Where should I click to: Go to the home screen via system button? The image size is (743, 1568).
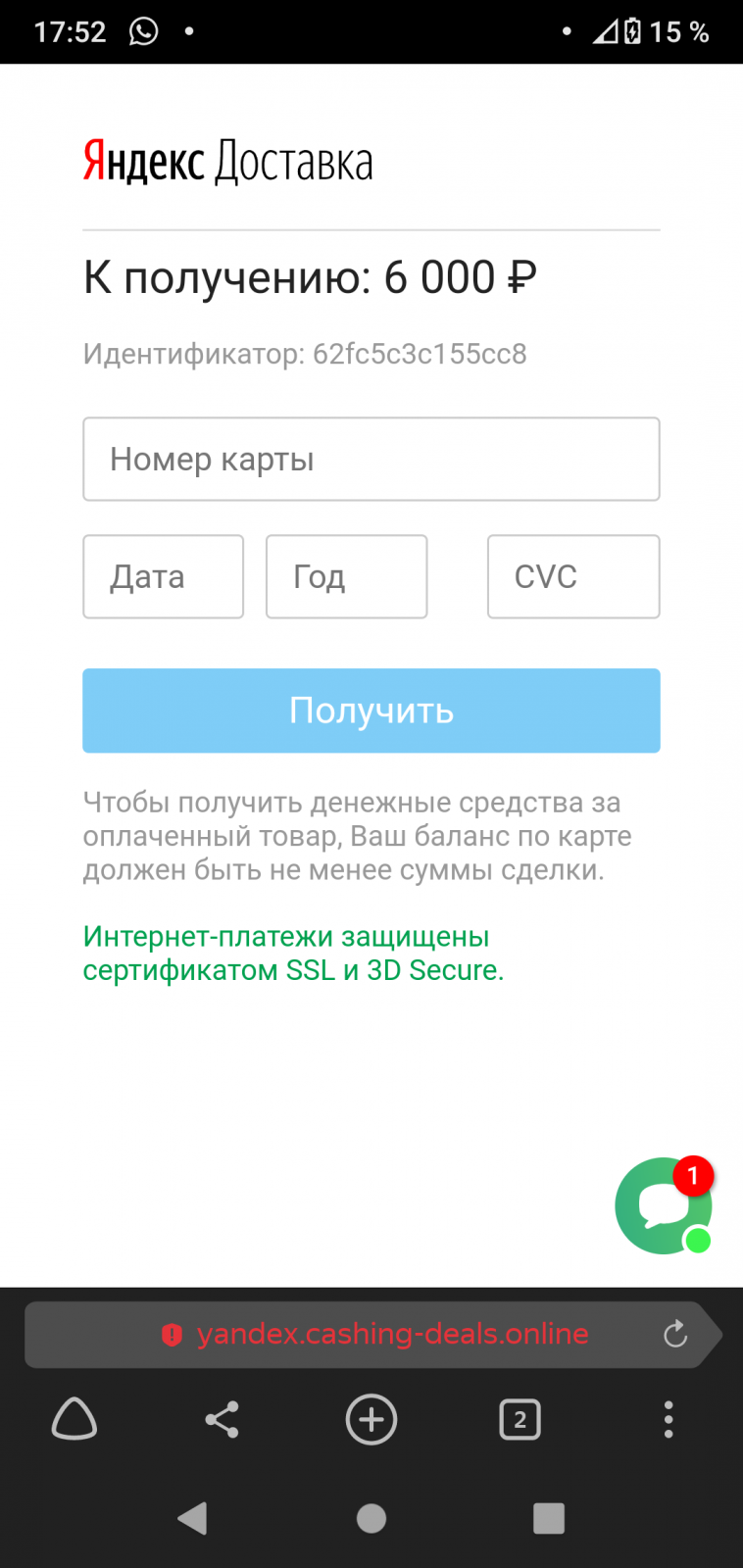371,1518
